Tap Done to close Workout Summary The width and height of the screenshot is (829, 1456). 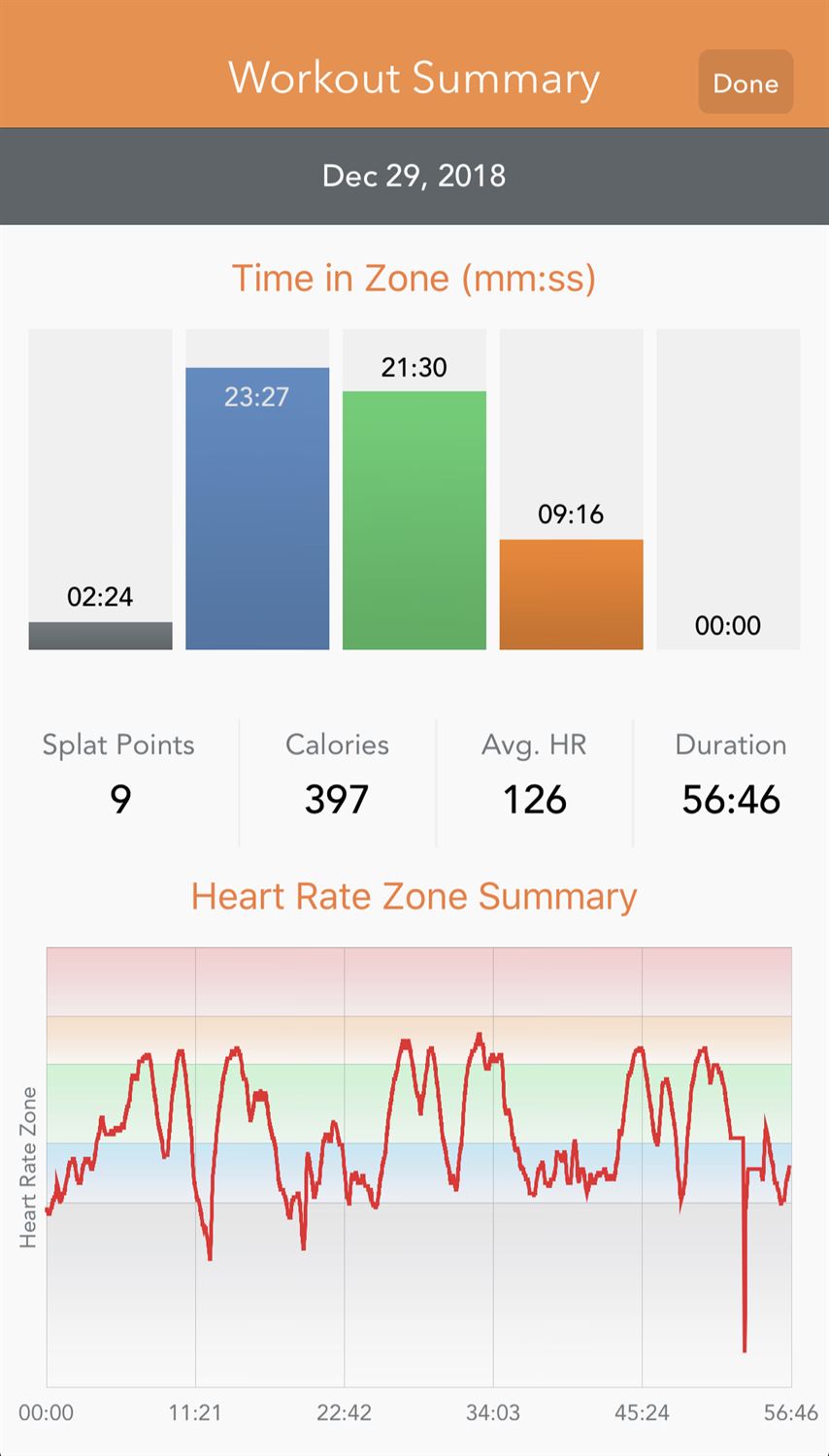(746, 83)
